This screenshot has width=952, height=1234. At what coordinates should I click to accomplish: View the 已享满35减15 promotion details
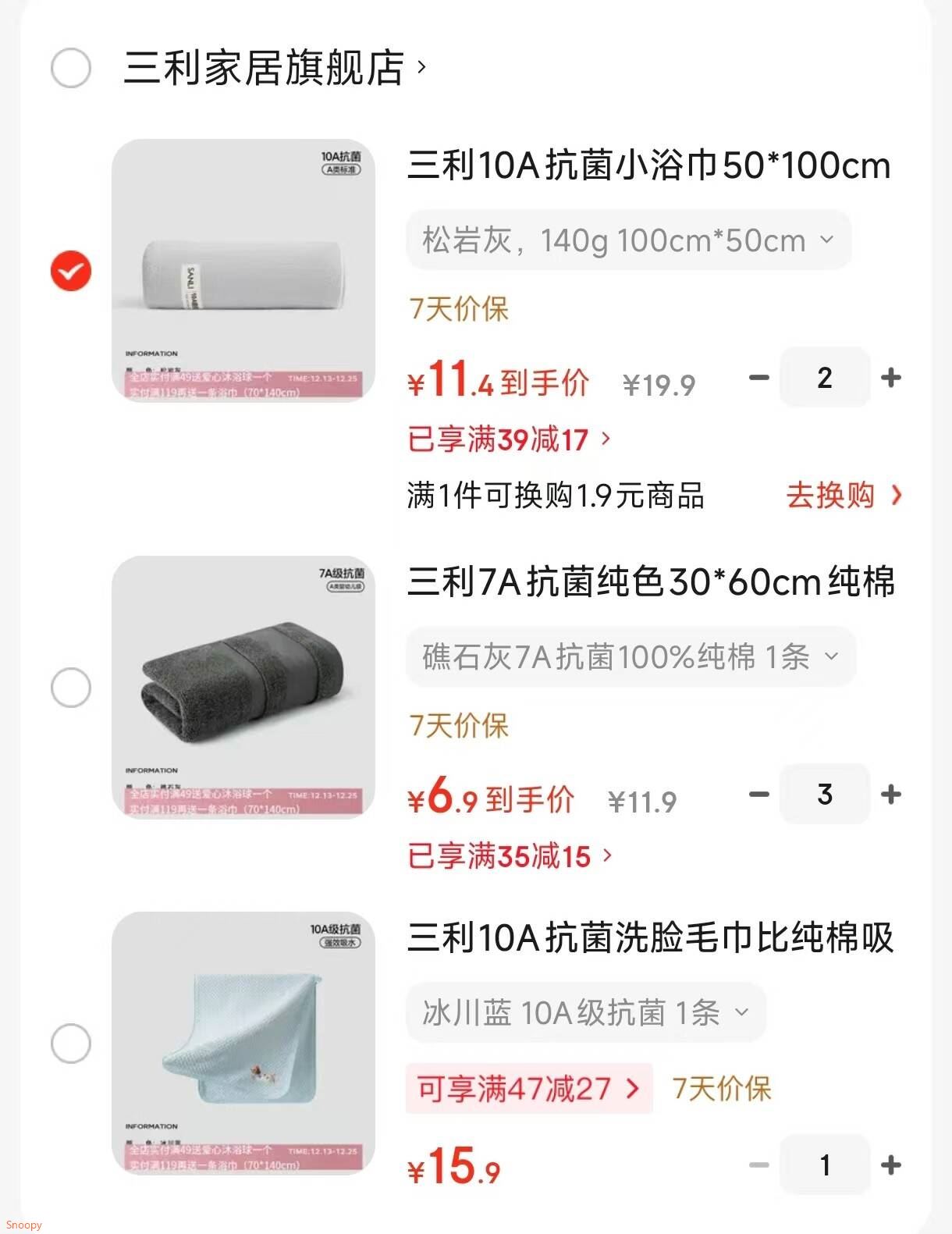(507, 857)
